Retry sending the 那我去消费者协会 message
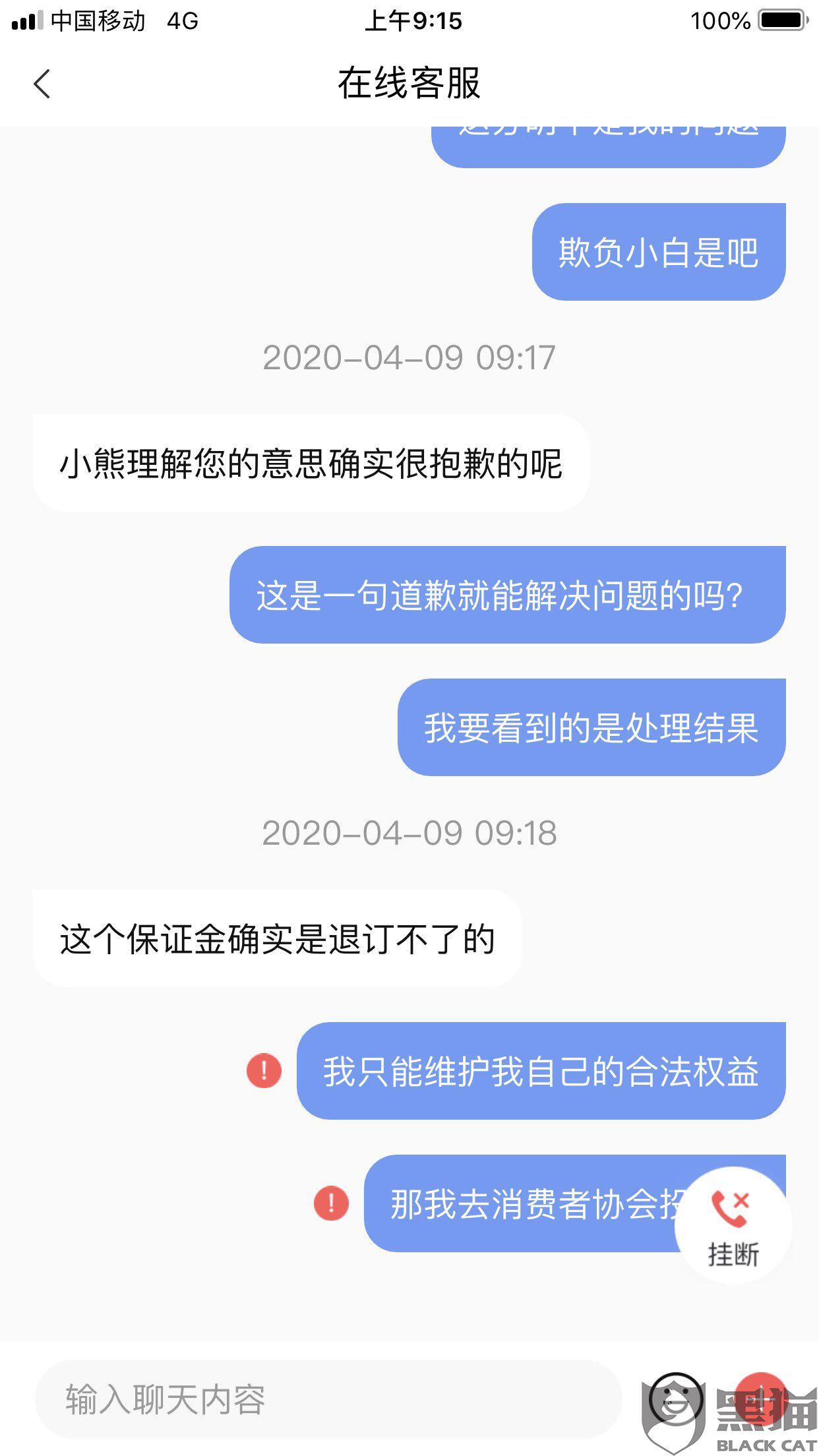Viewport: 819px width, 1456px height. (x=331, y=1203)
